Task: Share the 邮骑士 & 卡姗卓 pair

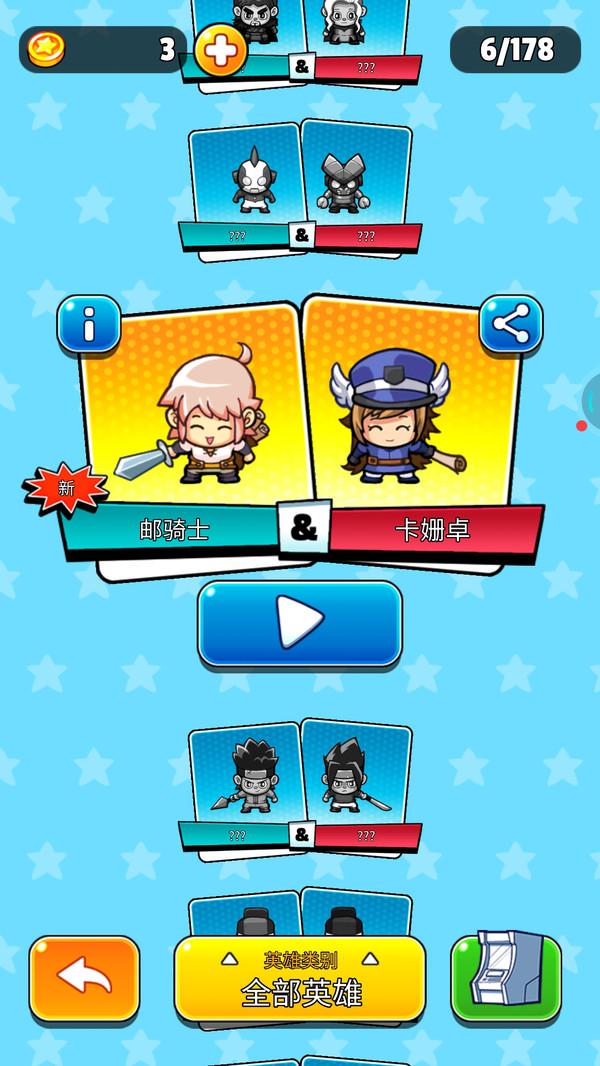Action: tap(511, 324)
